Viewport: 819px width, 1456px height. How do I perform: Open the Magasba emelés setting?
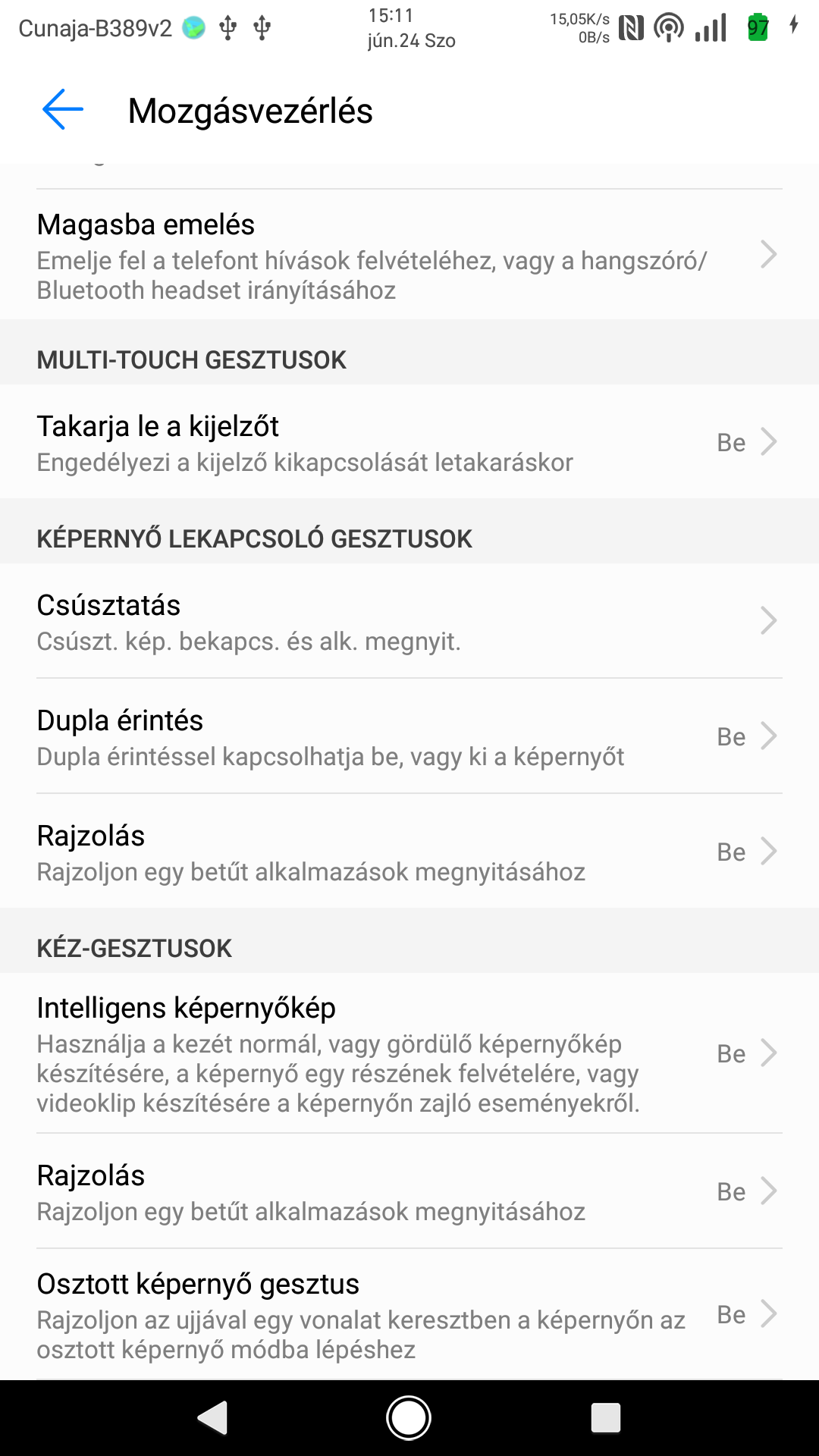pyautogui.click(x=409, y=255)
